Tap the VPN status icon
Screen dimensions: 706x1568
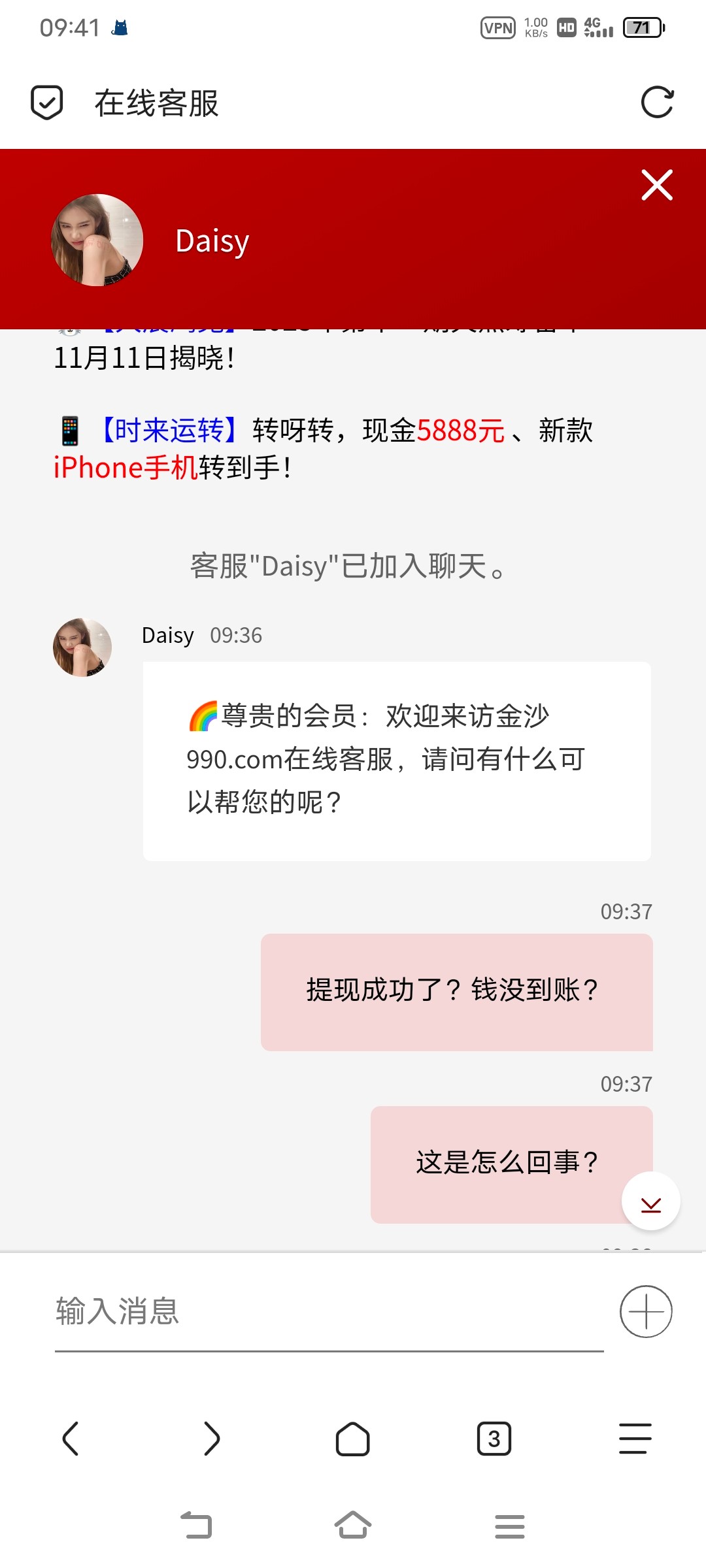499,28
